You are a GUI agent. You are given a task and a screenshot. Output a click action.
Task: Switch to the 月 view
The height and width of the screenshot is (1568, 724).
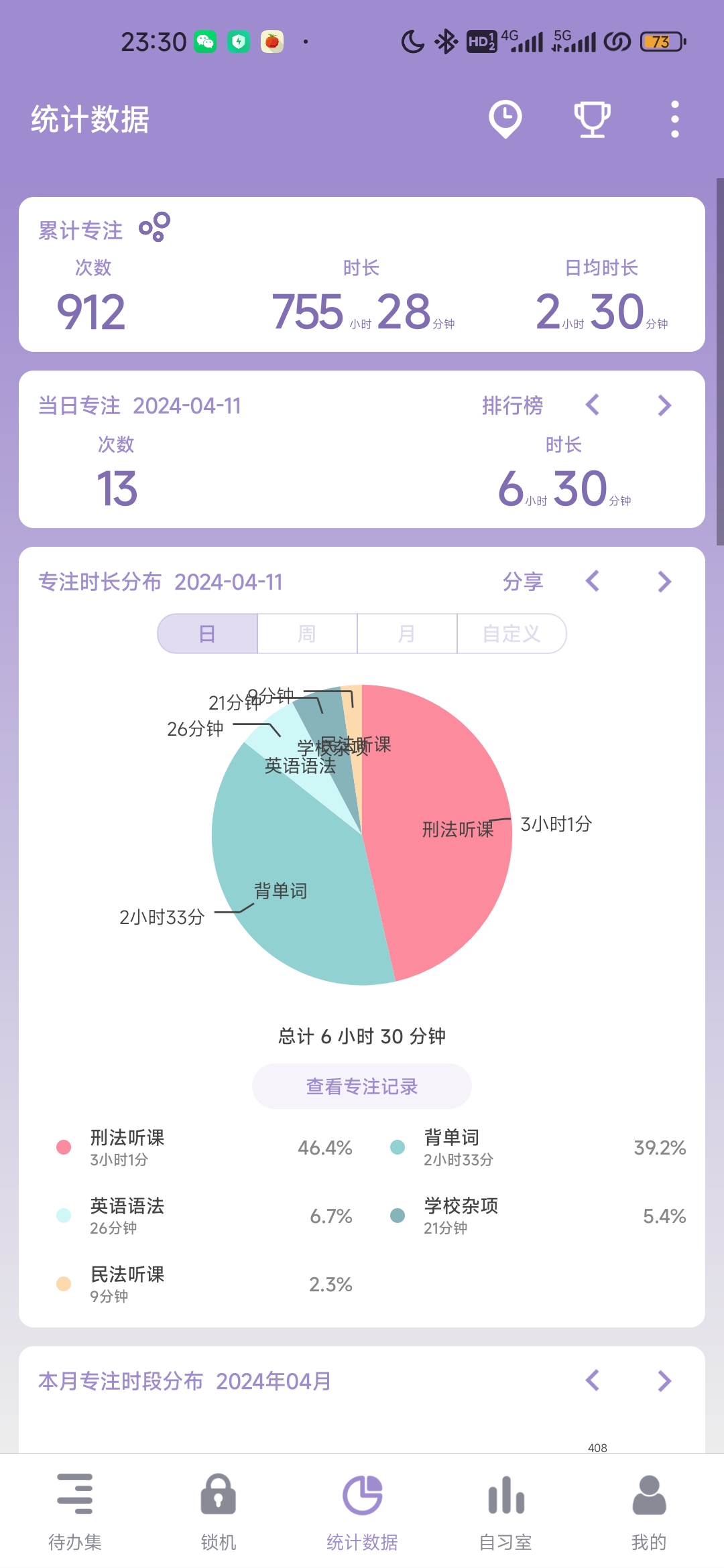[x=407, y=633]
